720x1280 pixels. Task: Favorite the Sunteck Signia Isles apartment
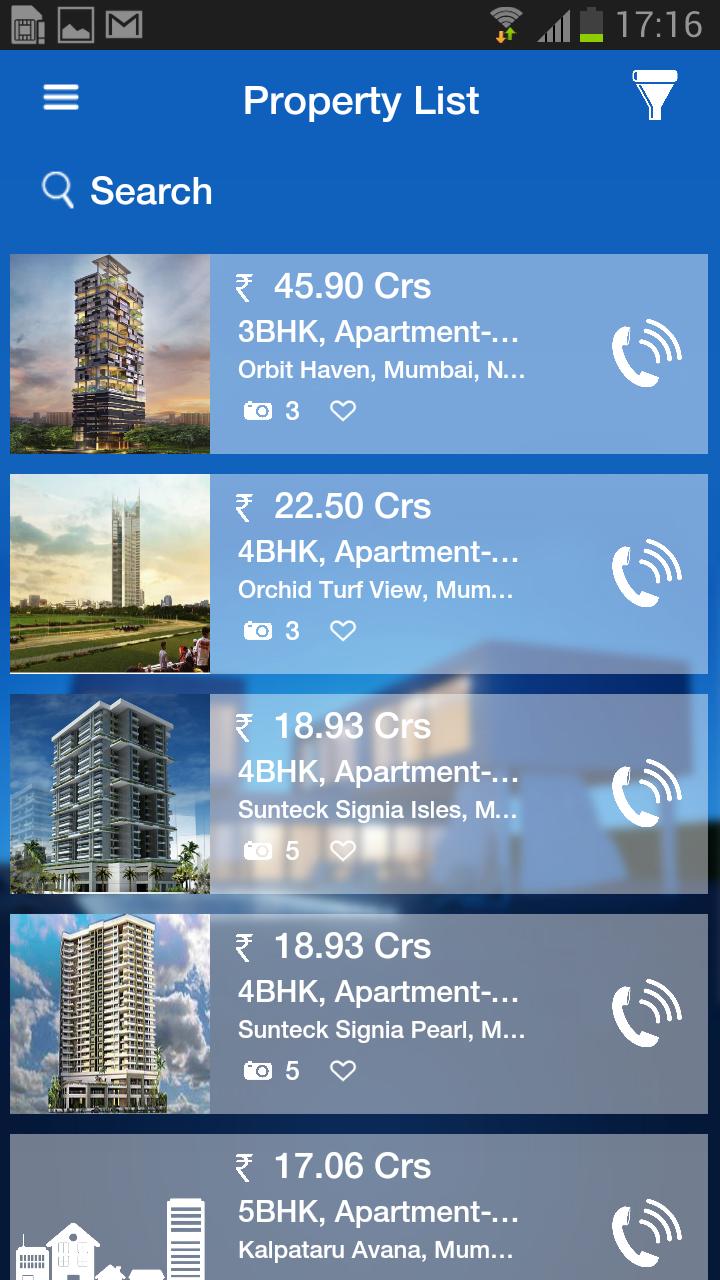(342, 850)
